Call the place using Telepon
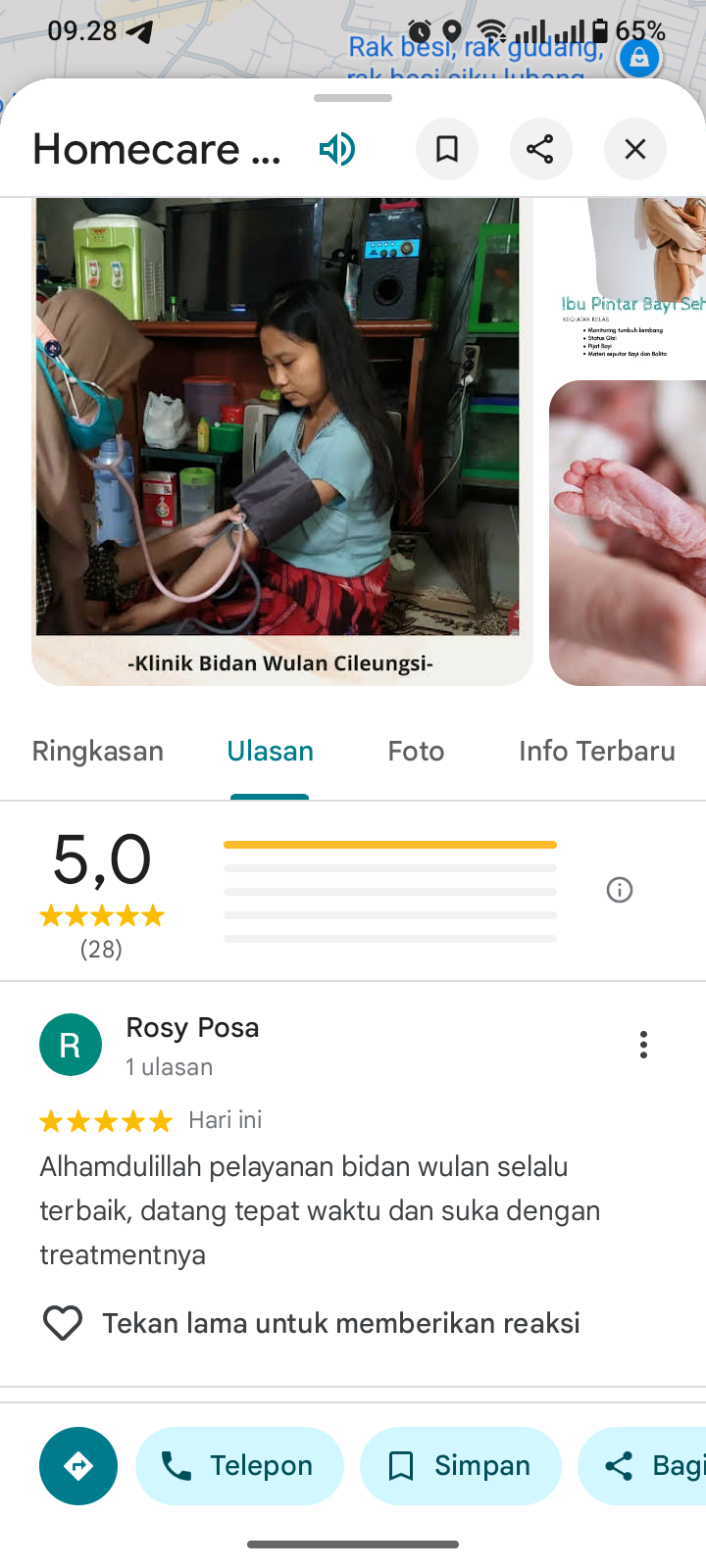Viewport: 706px width, 1568px height. (239, 1466)
